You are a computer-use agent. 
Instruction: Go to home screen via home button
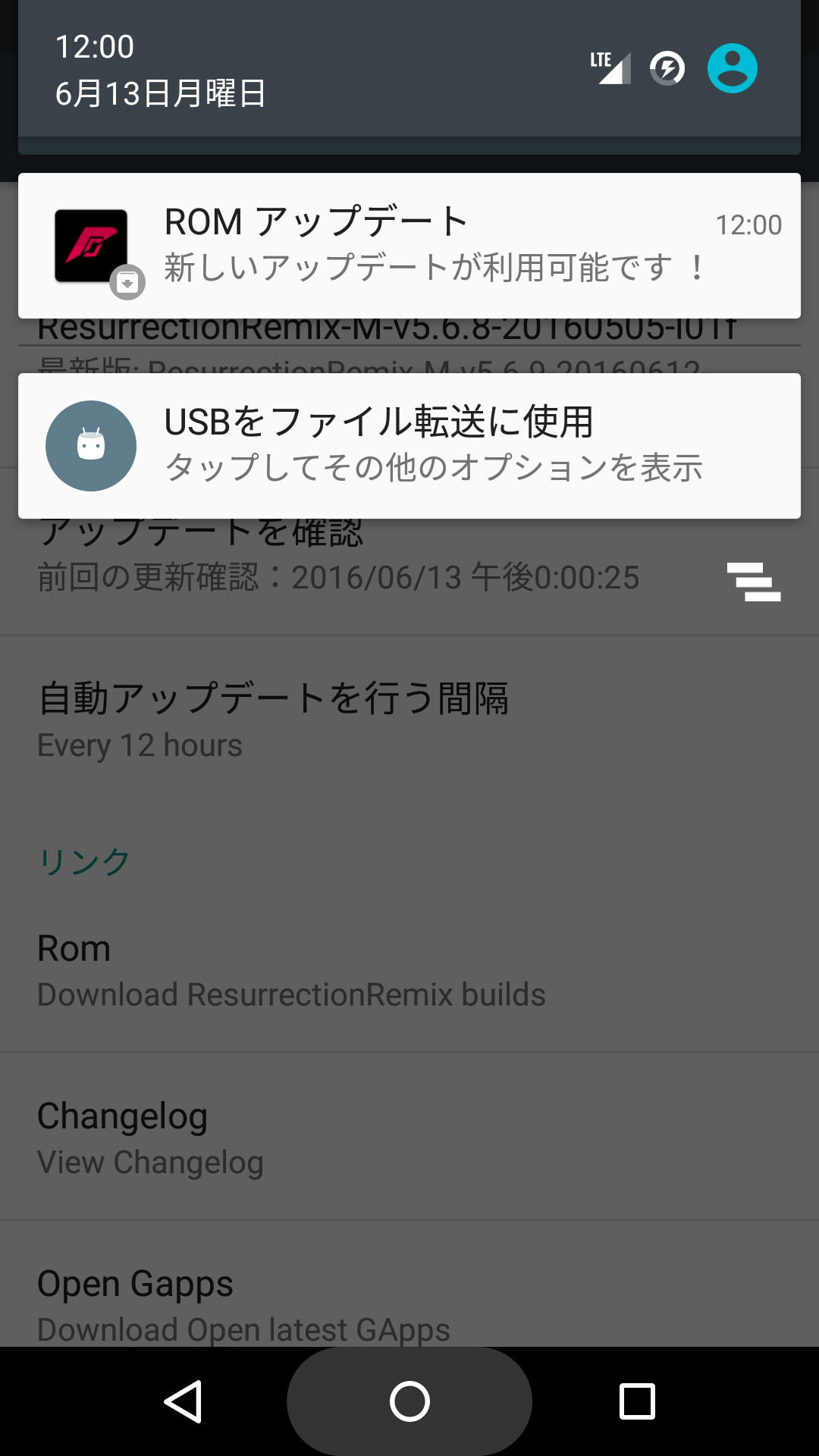pyautogui.click(x=409, y=1401)
